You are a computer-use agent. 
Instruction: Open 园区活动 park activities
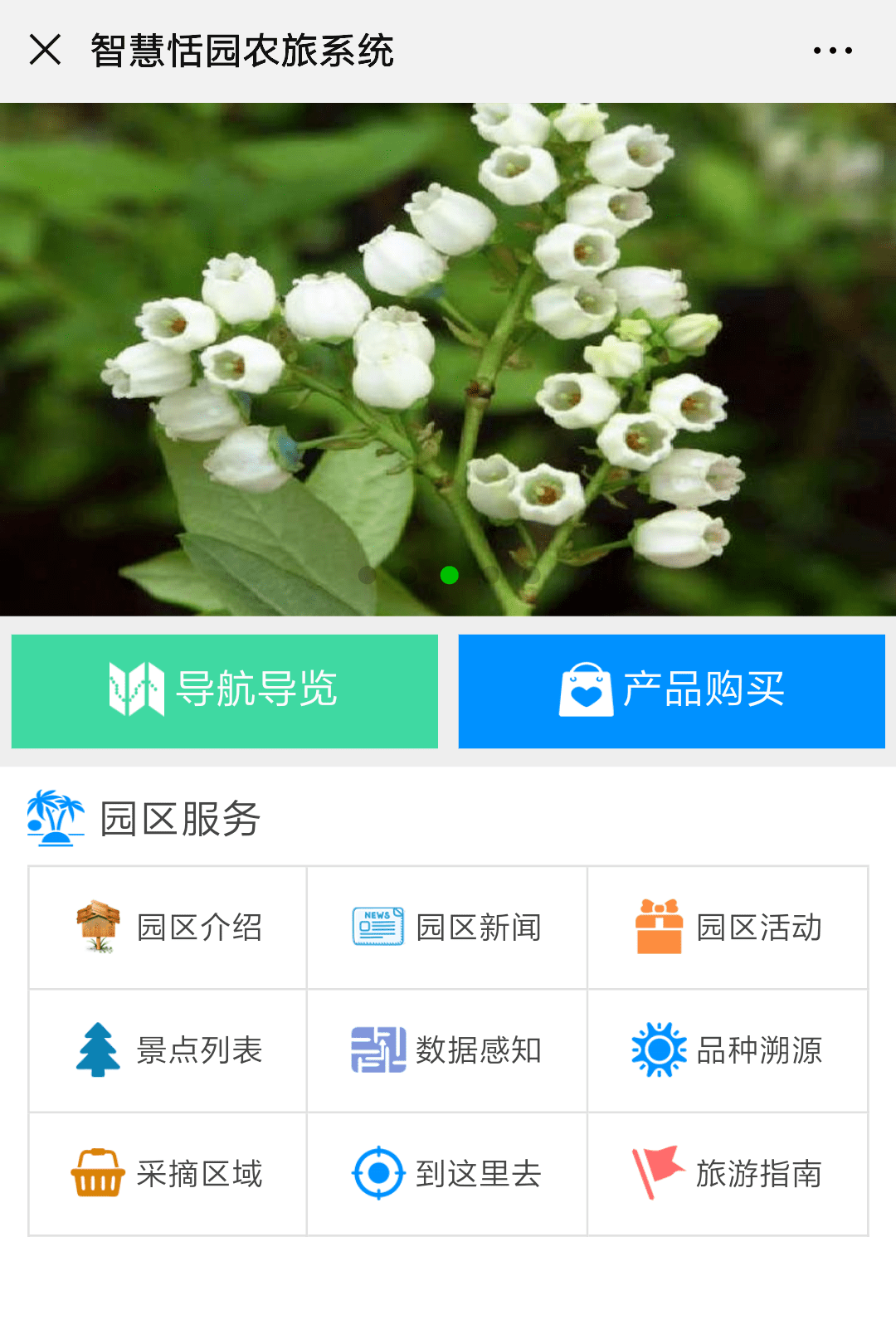click(x=728, y=928)
